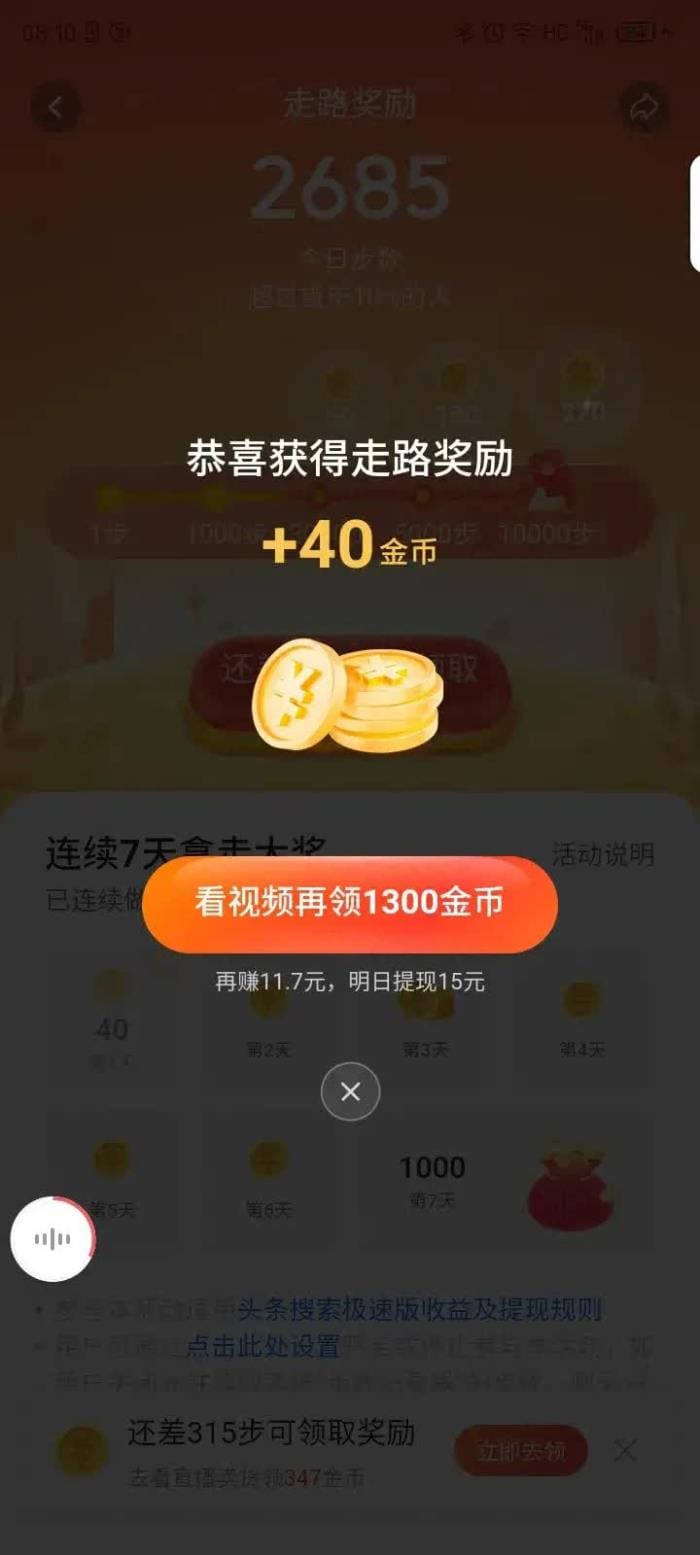700x1555 pixels.
Task: Tap the floating voice waveform button
Action: point(52,1239)
